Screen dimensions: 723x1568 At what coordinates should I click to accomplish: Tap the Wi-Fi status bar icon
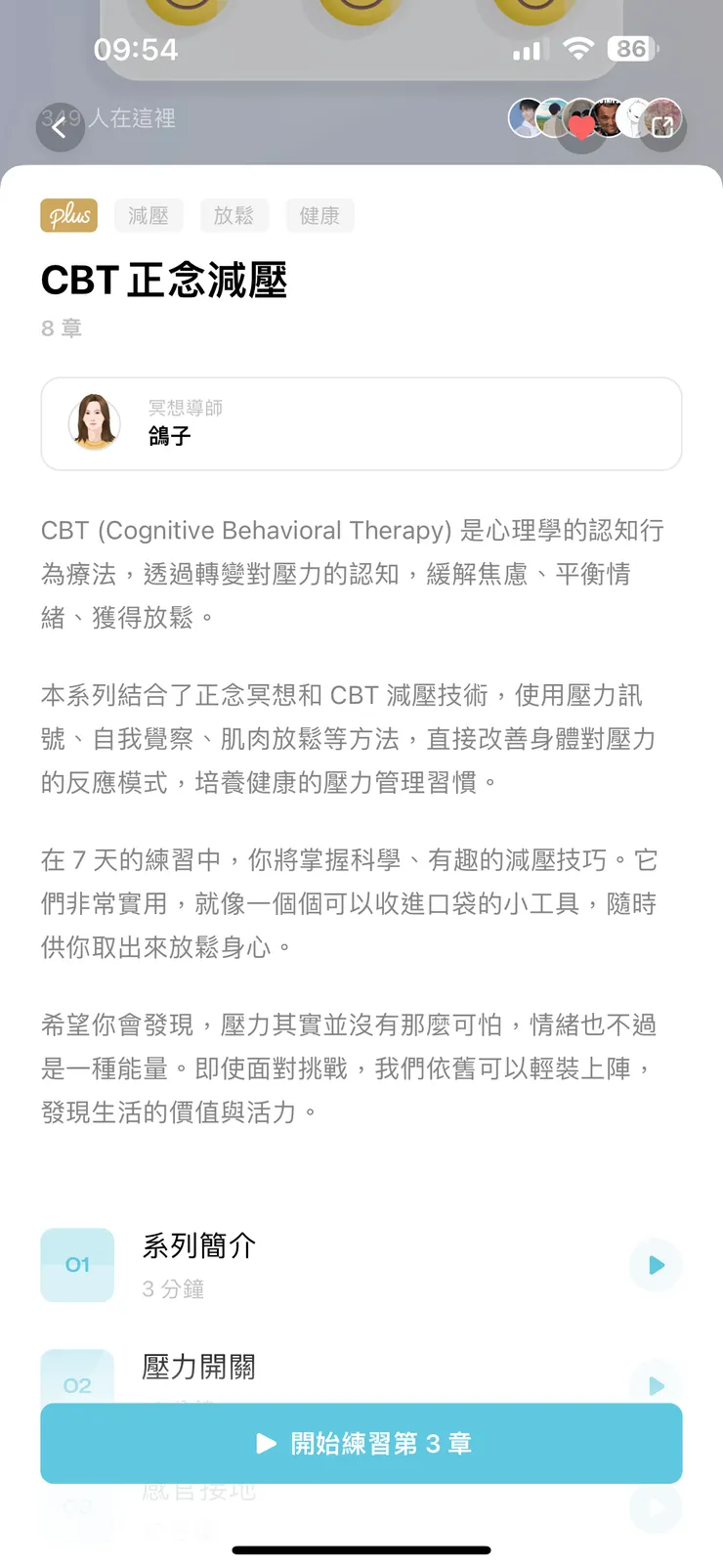tap(579, 49)
